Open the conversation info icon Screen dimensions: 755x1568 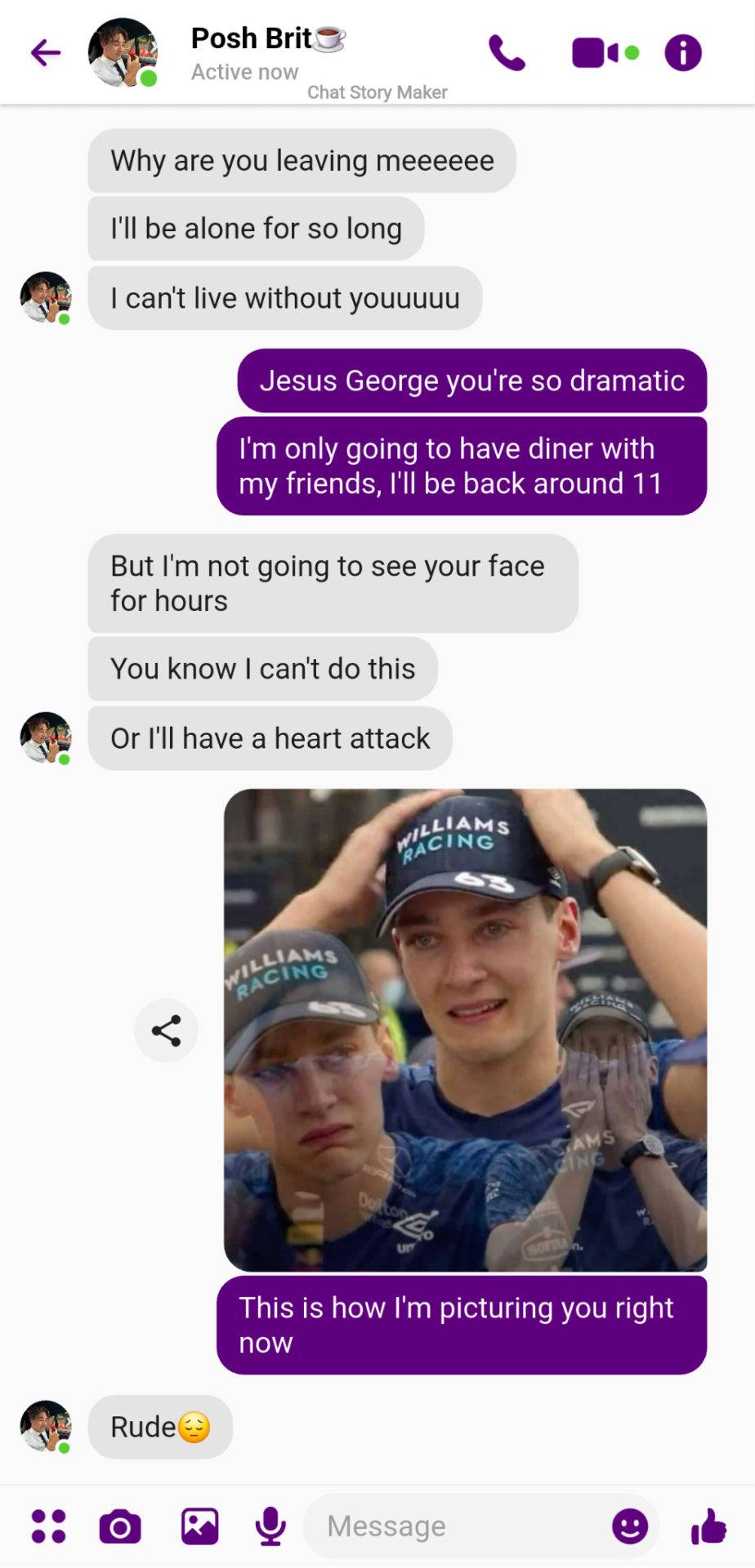pyautogui.click(x=683, y=53)
